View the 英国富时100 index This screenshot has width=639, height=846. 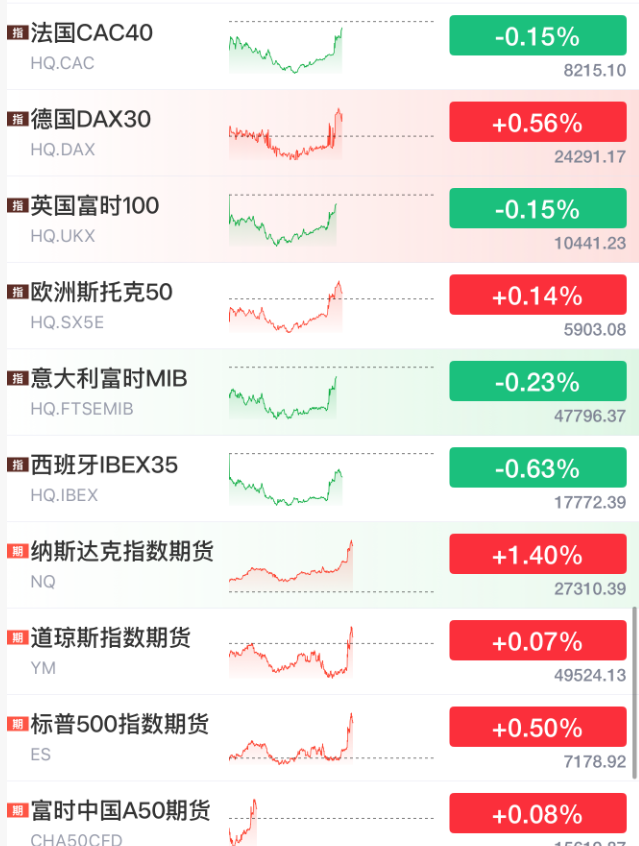click(95, 206)
